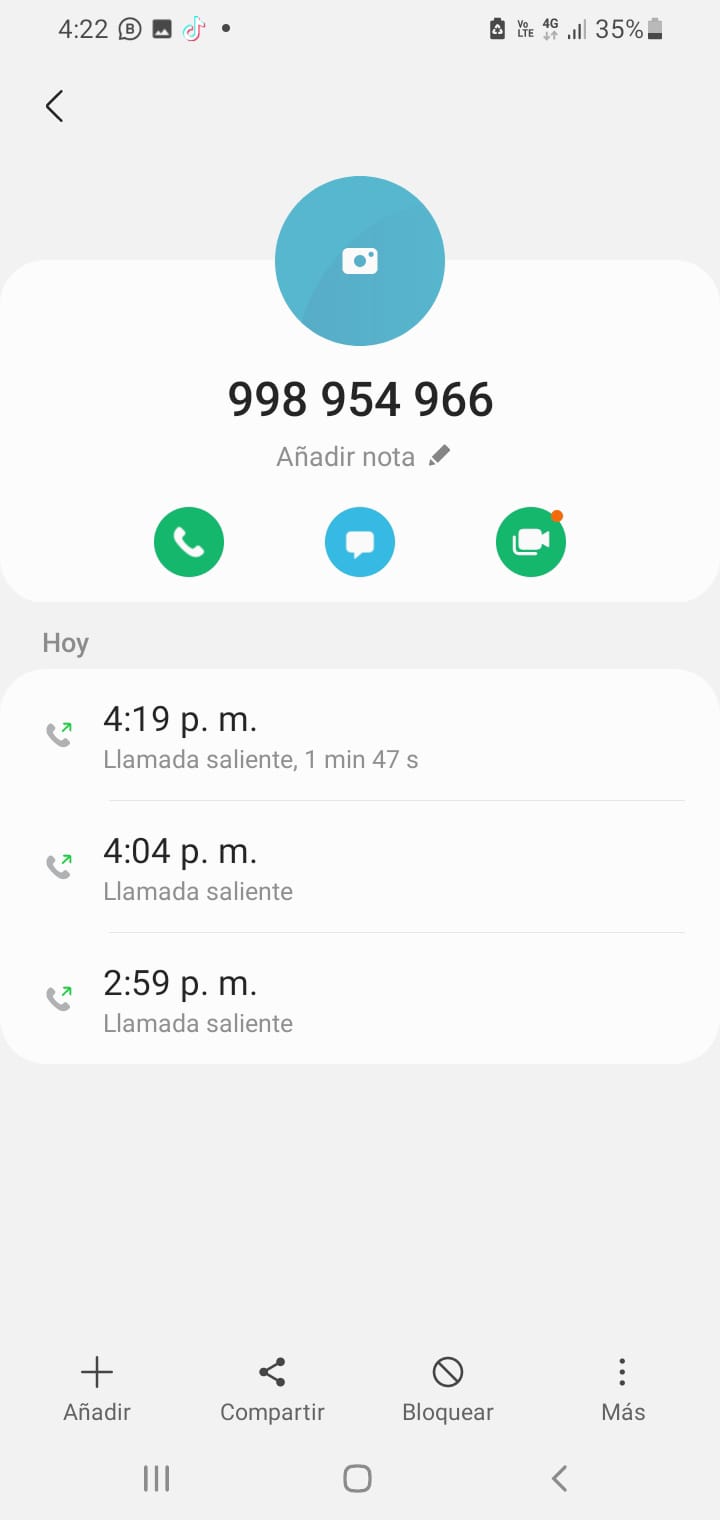Open the 2:59 p. m. outgoing call entry
This screenshot has height=1520, width=720.
click(x=360, y=999)
